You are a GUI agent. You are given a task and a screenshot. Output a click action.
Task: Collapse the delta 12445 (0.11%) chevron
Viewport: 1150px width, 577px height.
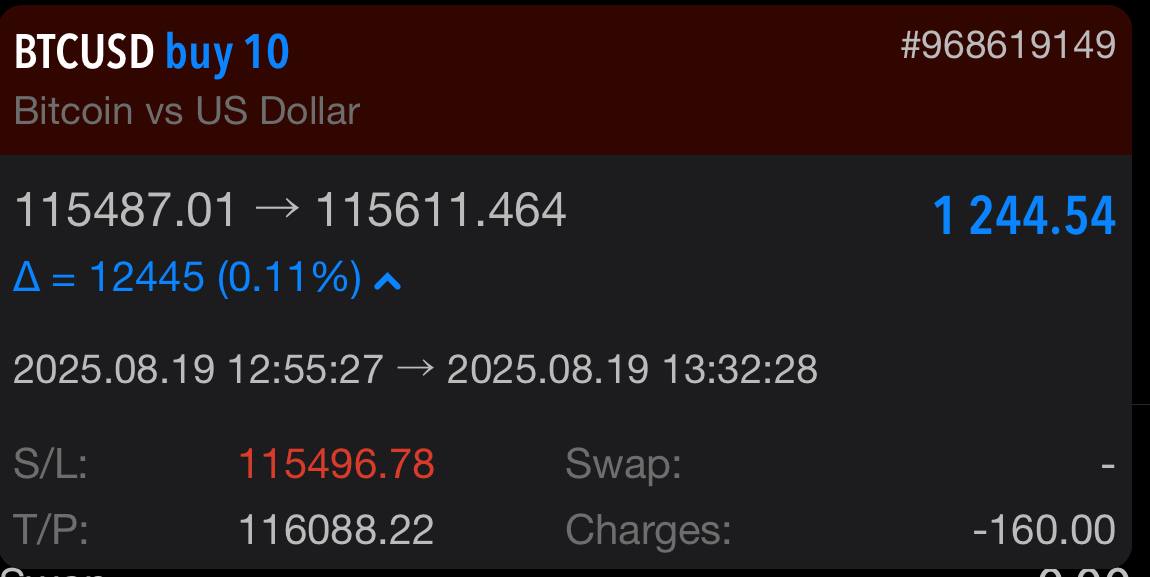[387, 281]
